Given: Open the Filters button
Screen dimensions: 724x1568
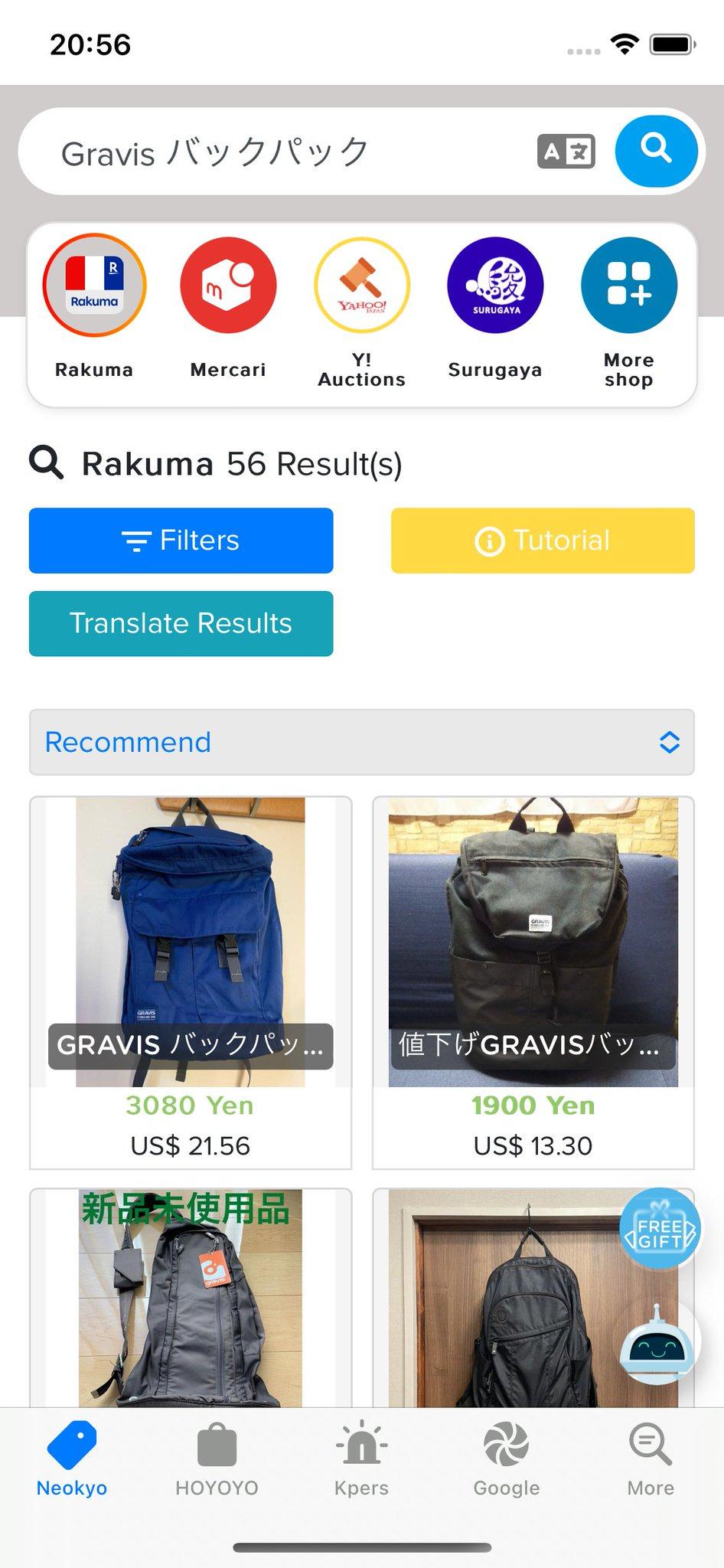Looking at the screenshot, I should point(181,541).
